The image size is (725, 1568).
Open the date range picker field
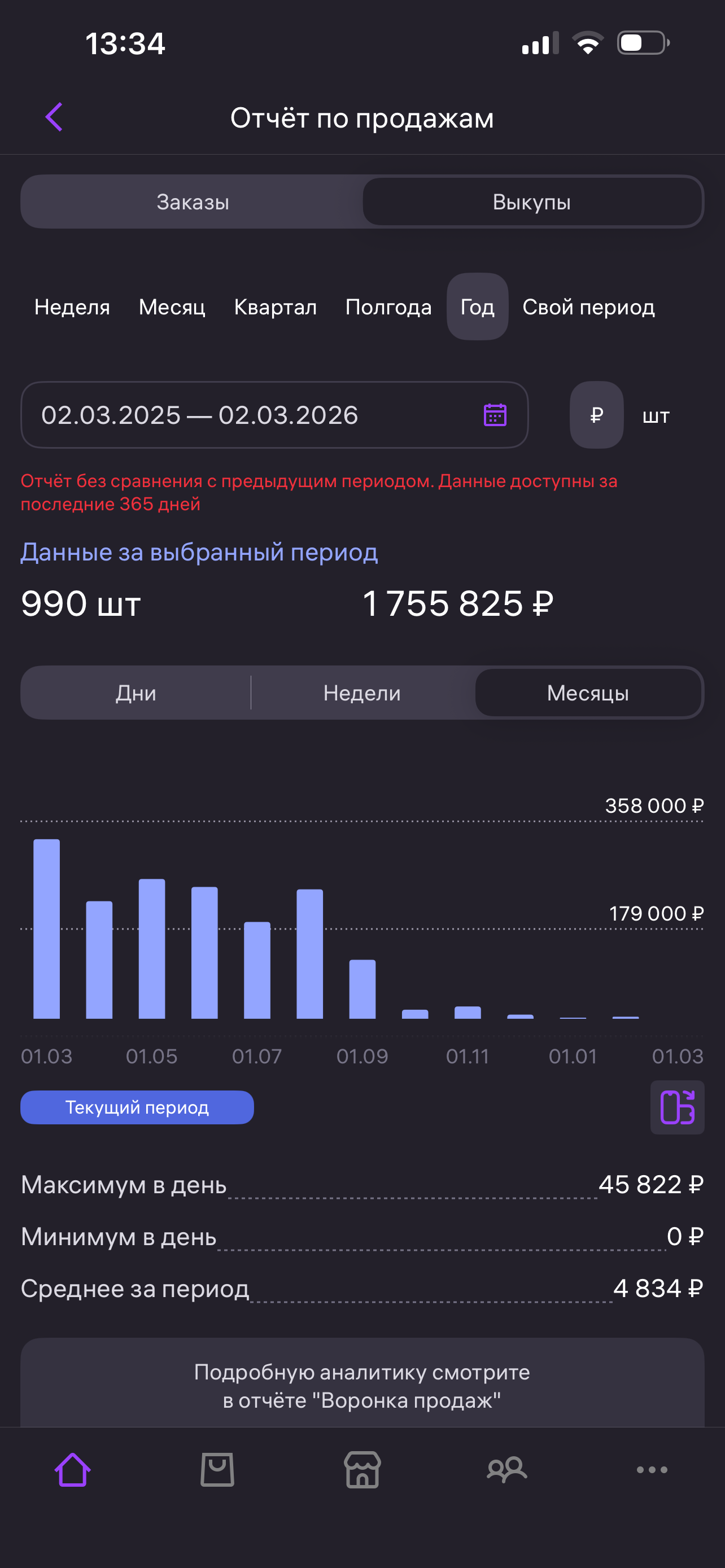(274, 415)
